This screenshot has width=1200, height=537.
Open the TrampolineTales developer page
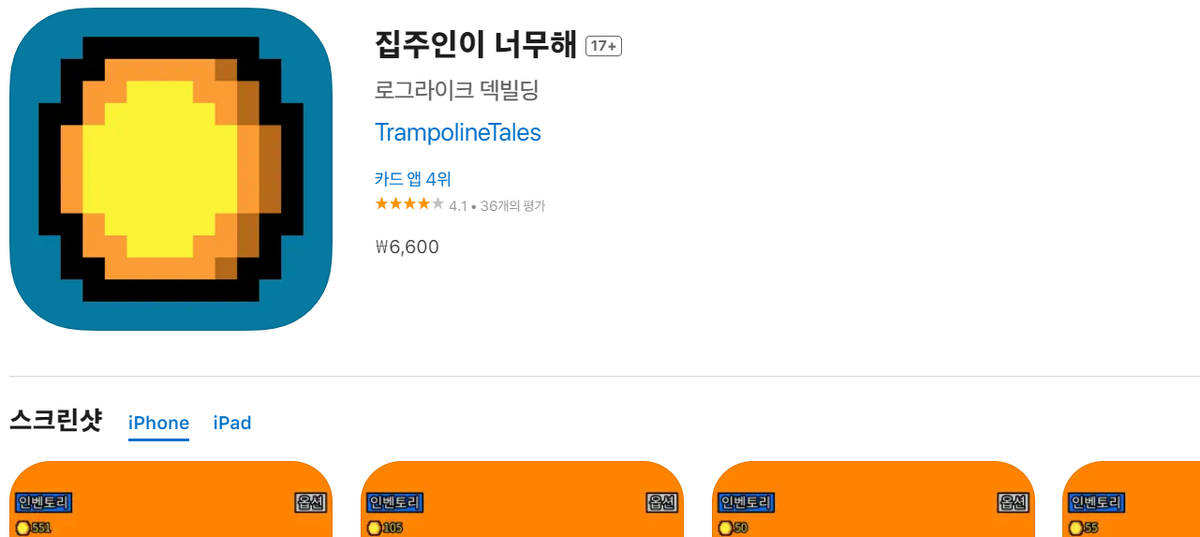coord(458,132)
